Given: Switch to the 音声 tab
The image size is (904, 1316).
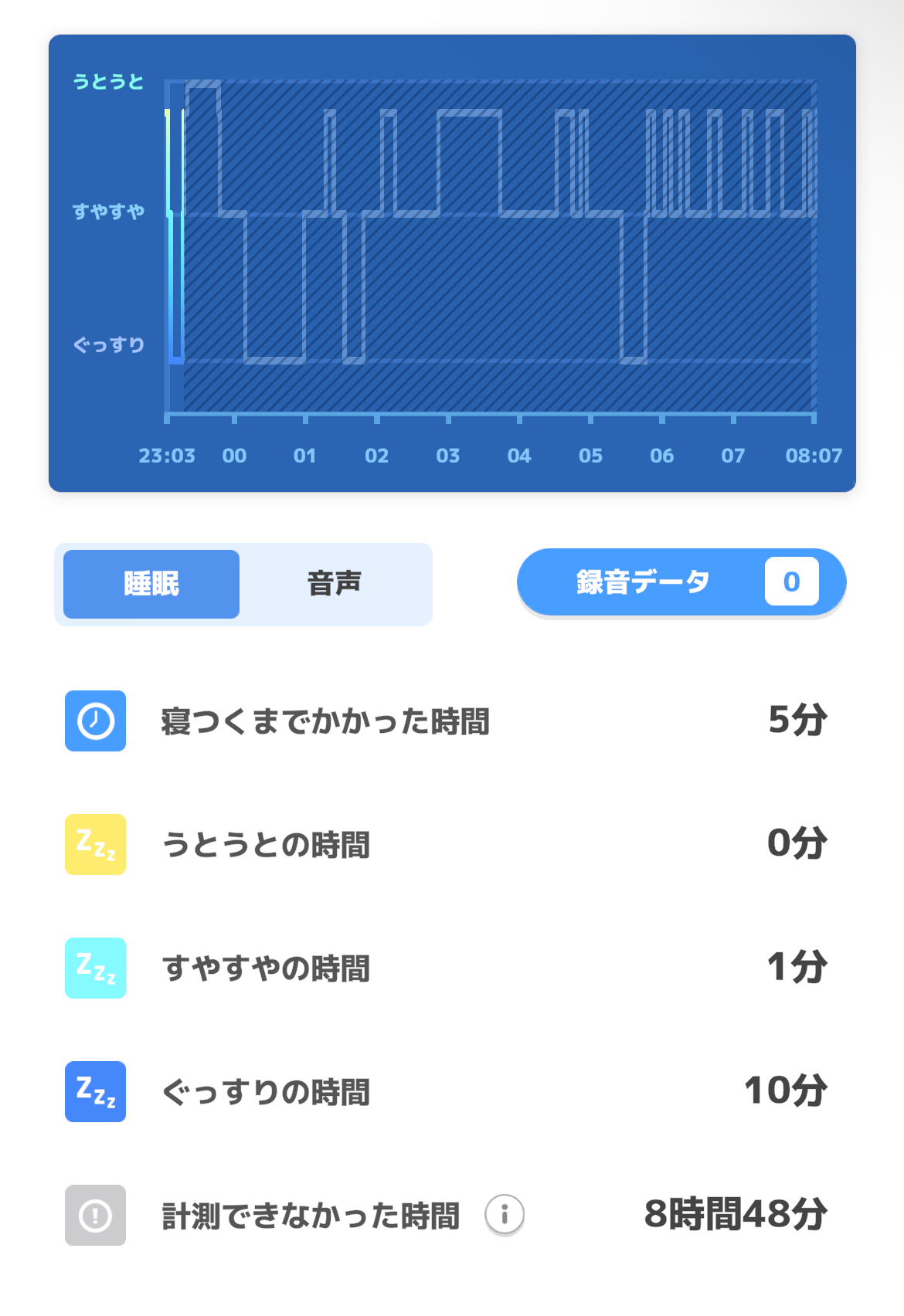Looking at the screenshot, I should coord(335,584).
